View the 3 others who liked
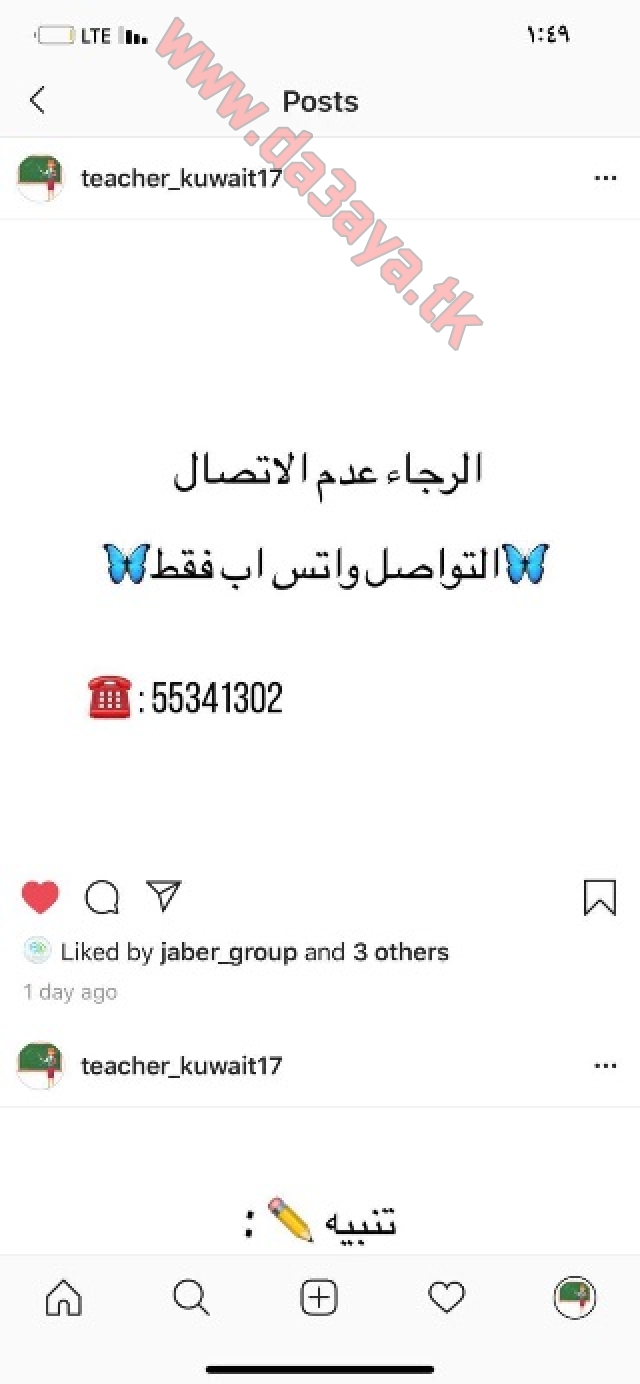The height and width of the screenshot is (1384, 640). [x=401, y=952]
